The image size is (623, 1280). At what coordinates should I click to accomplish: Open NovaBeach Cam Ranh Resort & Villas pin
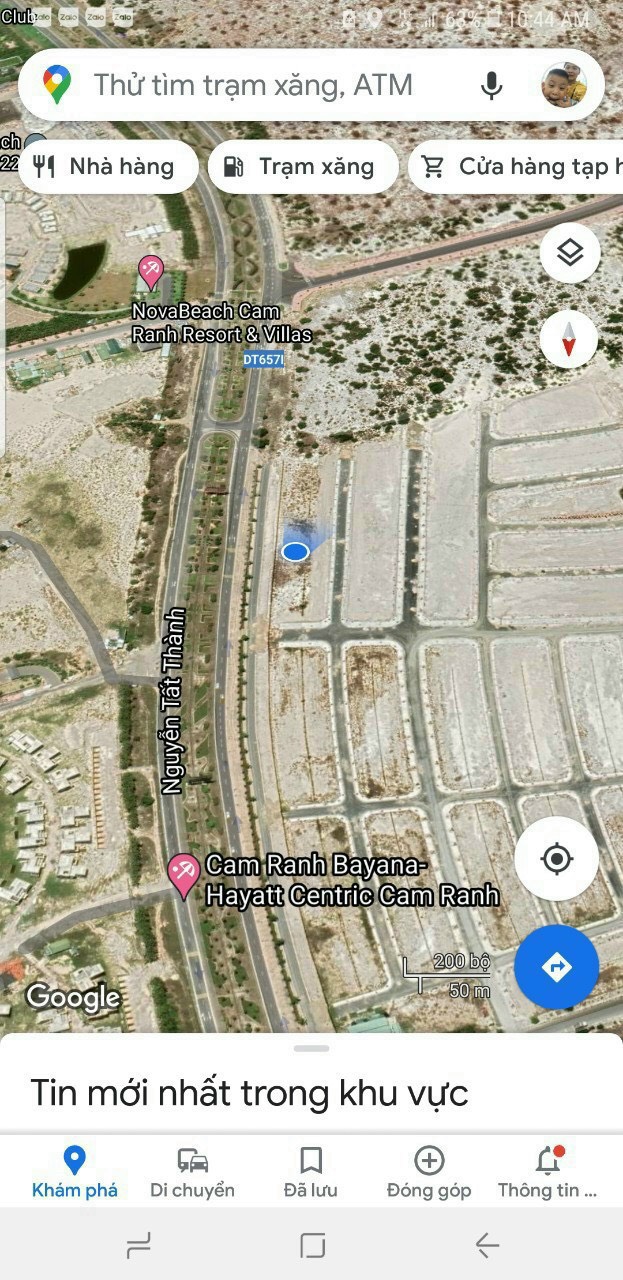151,270
